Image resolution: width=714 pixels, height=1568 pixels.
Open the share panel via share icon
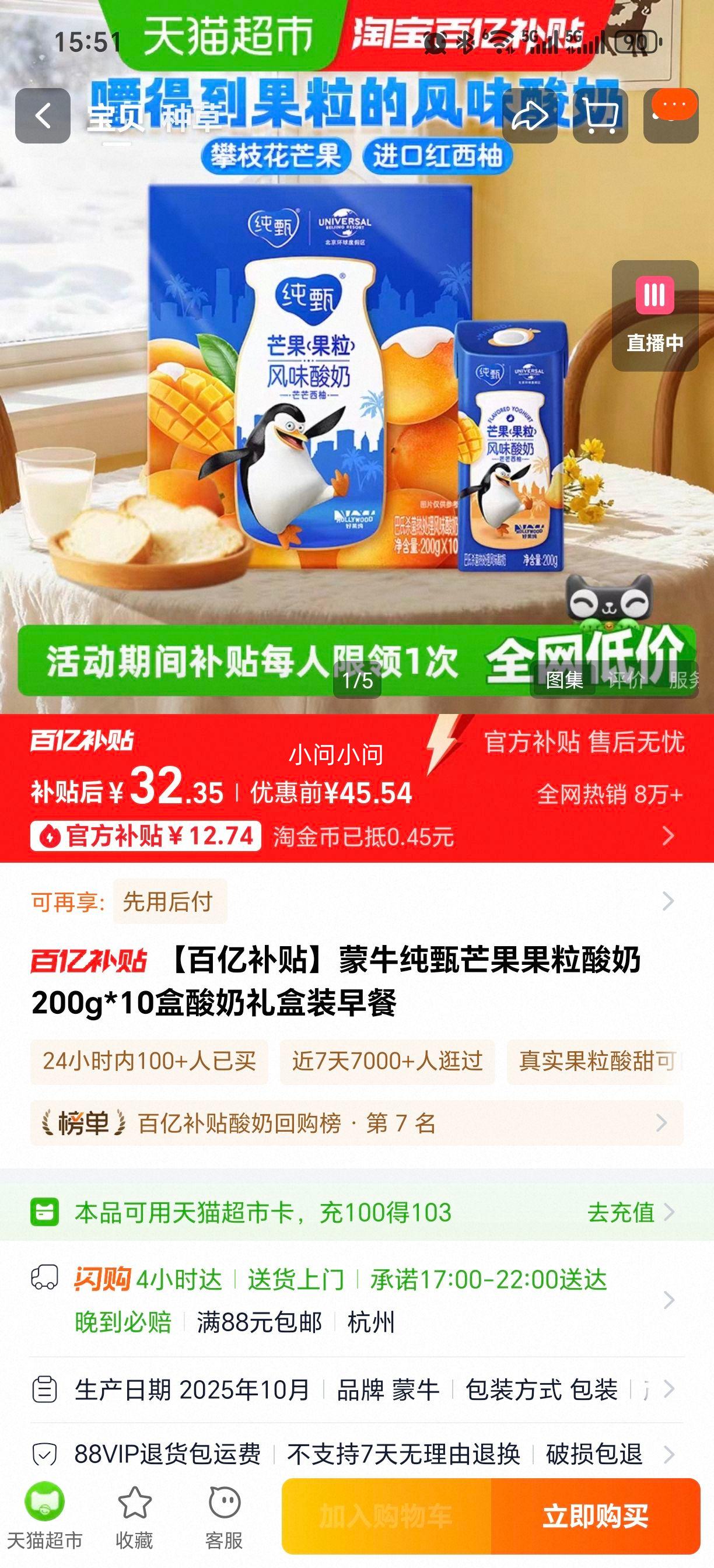pyautogui.click(x=528, y=116)
